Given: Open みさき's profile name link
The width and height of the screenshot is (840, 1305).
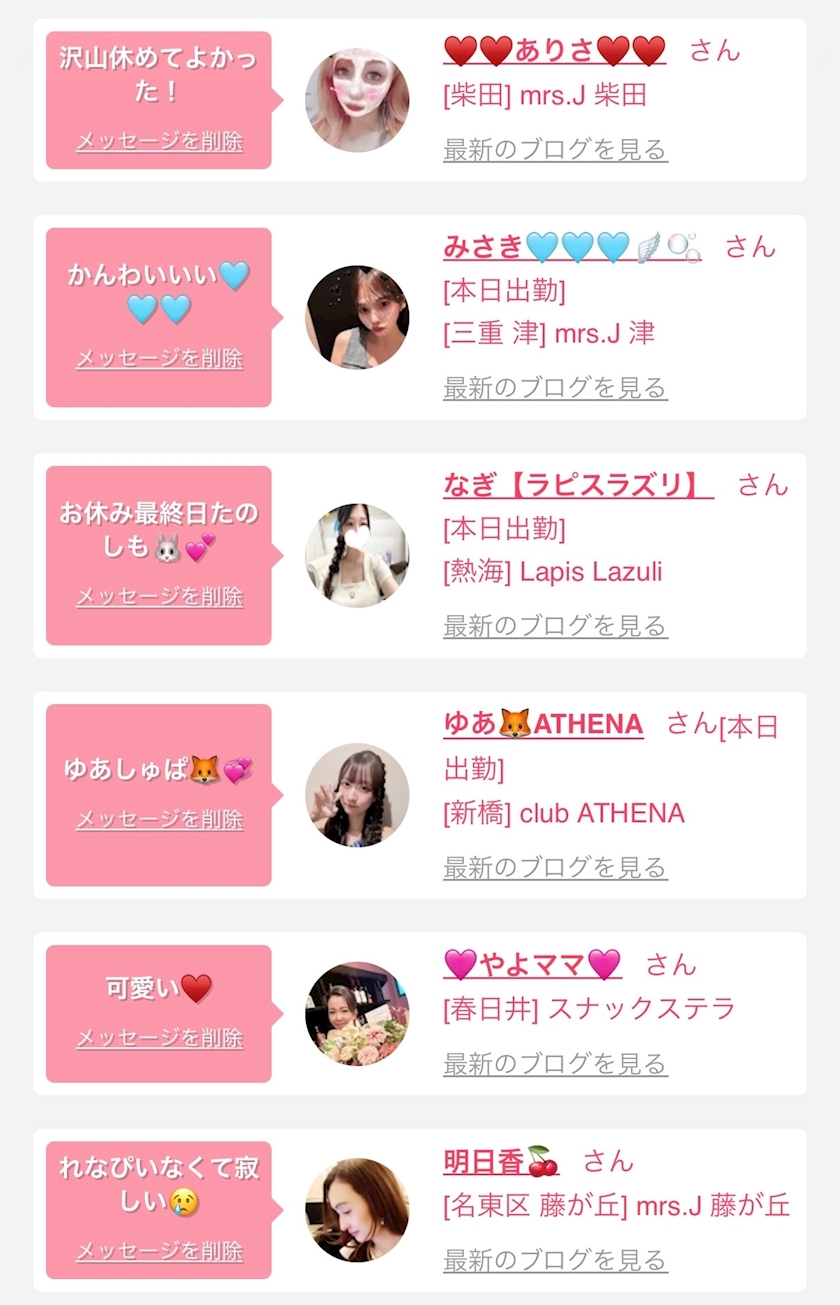Looking at the screenshot, I should click(571, 246).
